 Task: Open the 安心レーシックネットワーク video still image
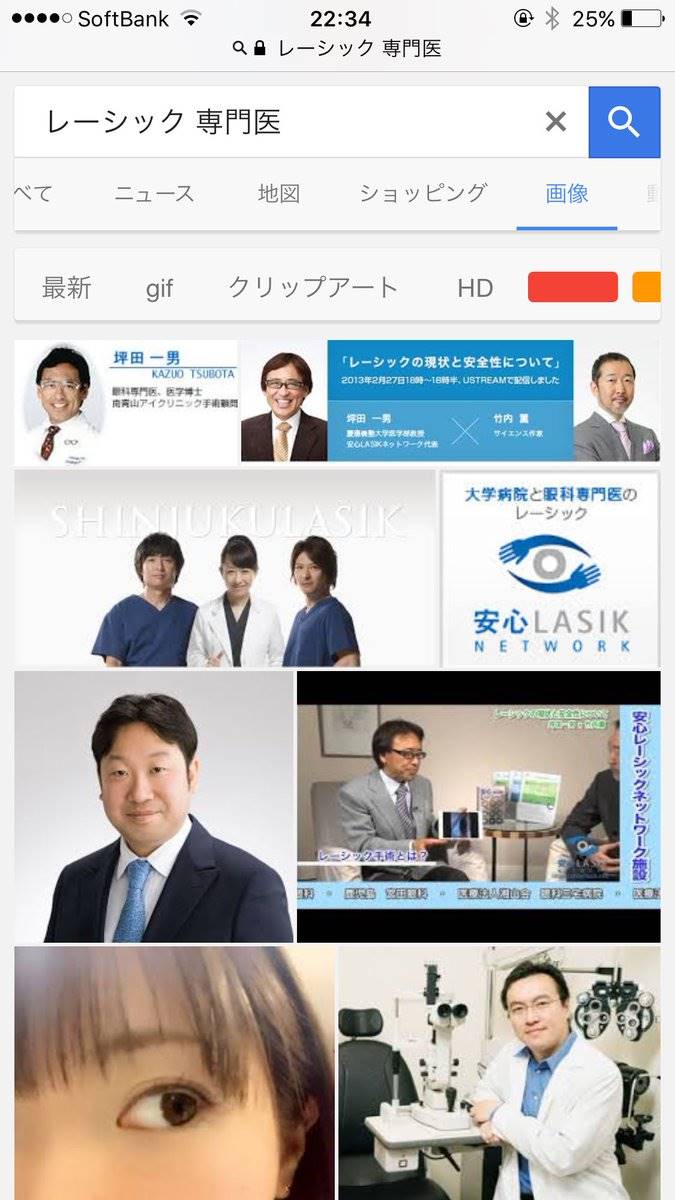(478, 806)
